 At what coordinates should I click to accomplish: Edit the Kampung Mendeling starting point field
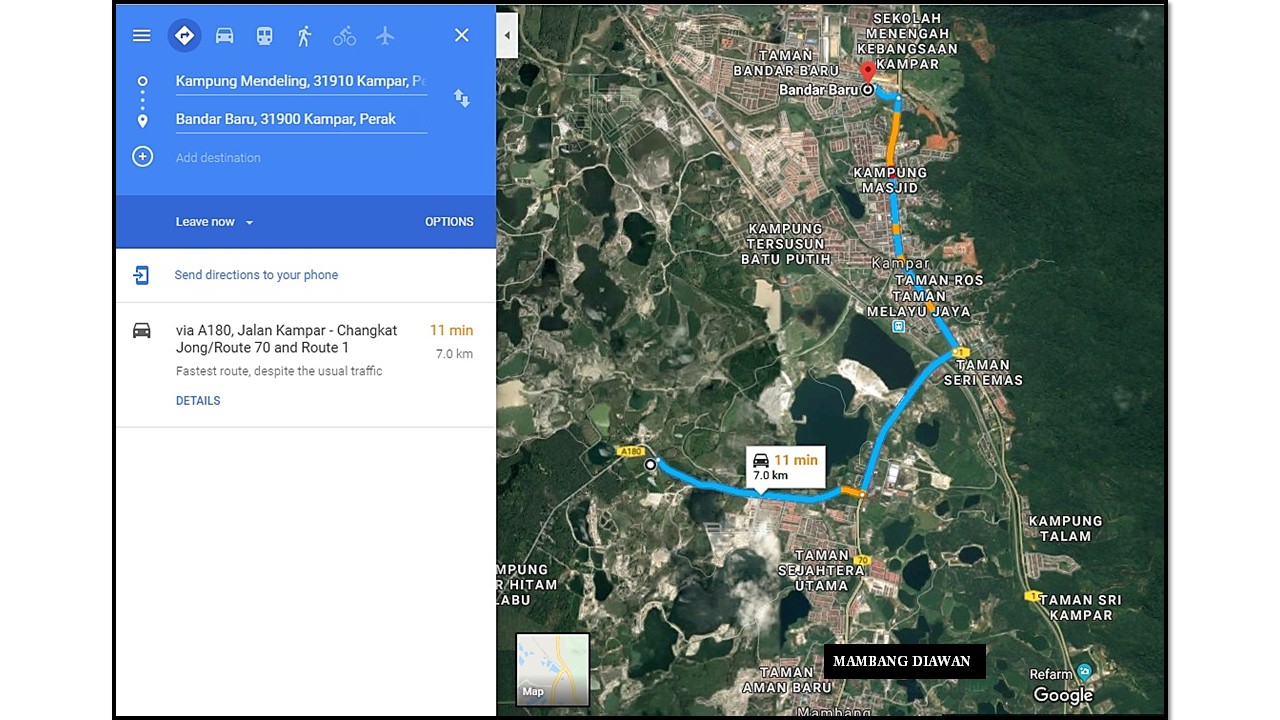300,81
